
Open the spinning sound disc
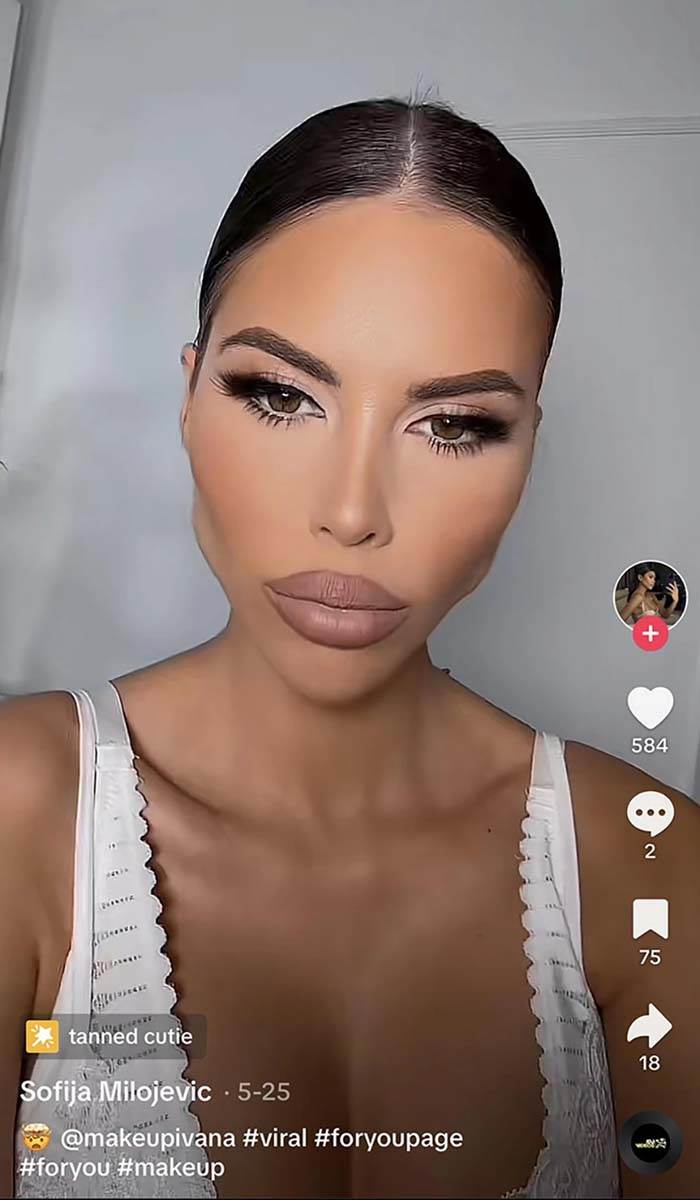(x=650, y=1142)
